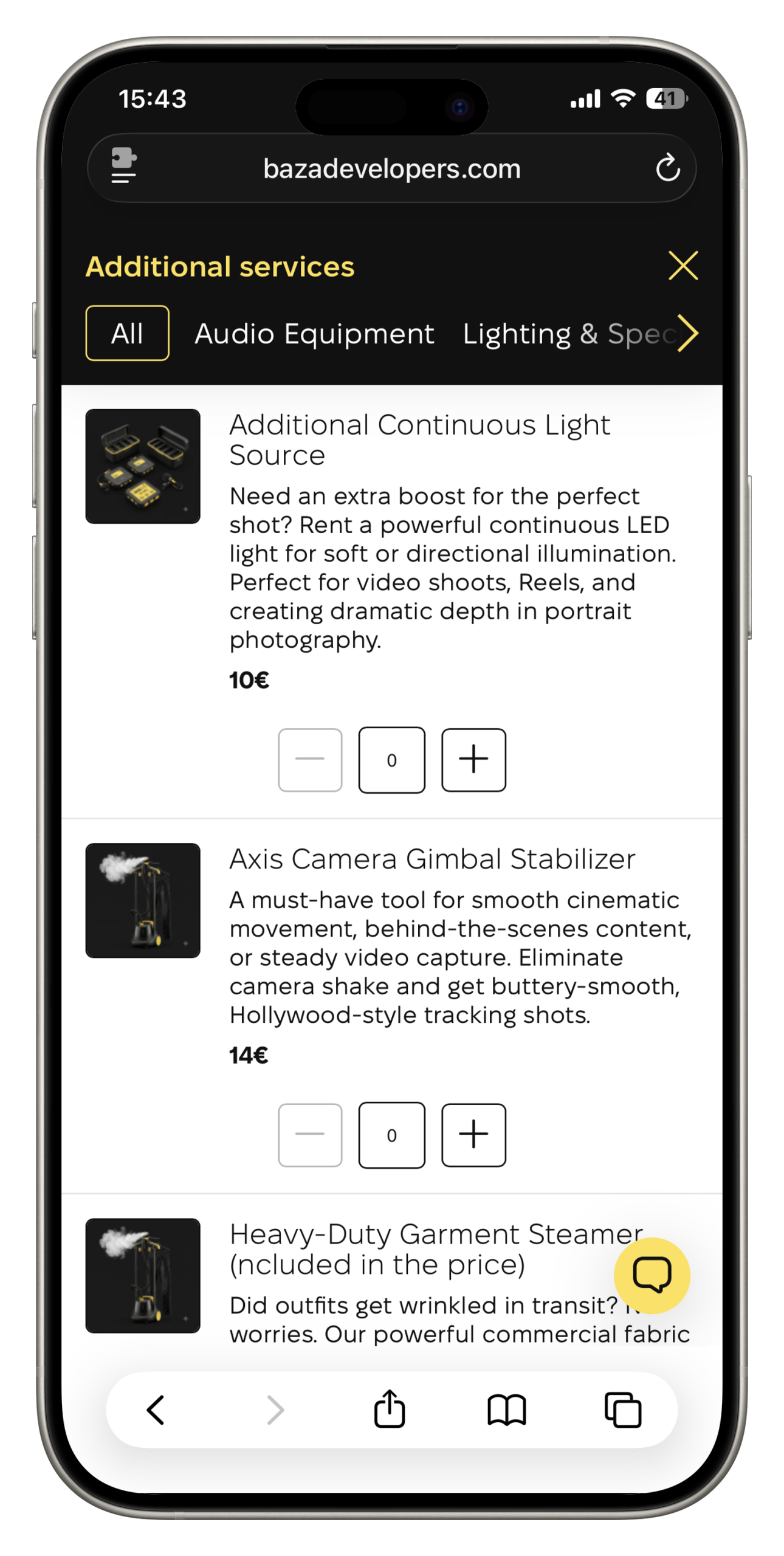Reload the page in the address bar
The height and width of the screenshot is (1556, 784).
[667, 168]
